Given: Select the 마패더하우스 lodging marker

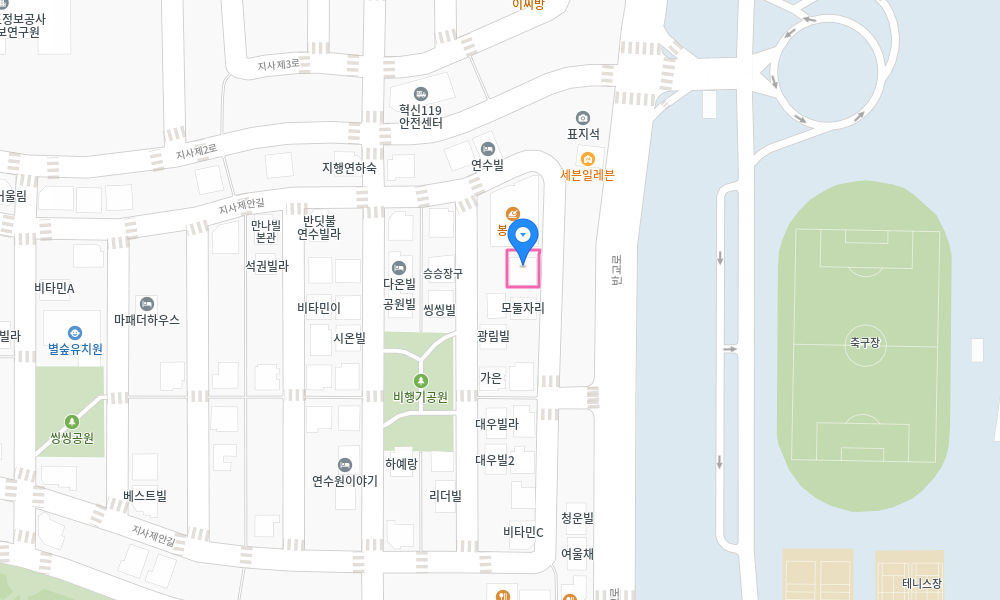Looking at the screenshot, I should tap(147, 303).
